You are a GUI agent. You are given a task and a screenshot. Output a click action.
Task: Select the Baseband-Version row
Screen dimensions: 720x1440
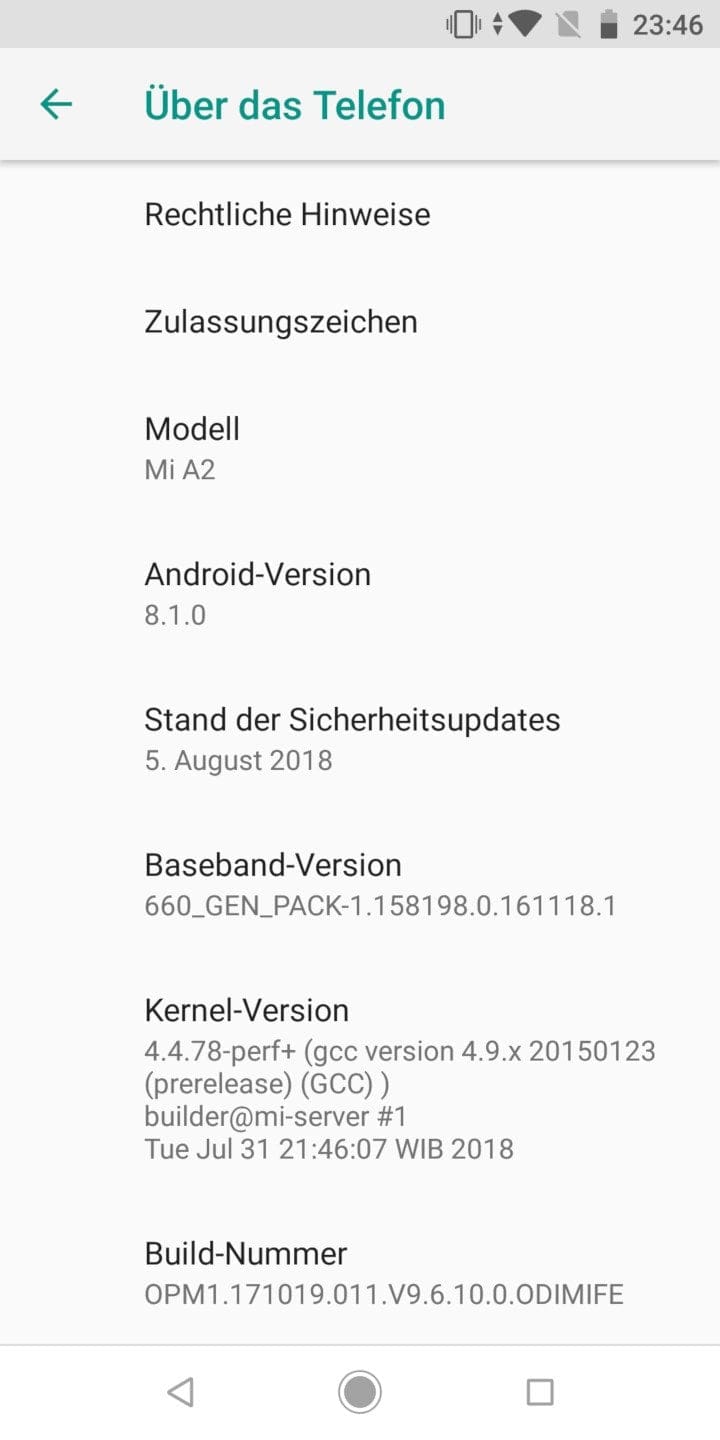pyautogui.click(x=360, y=885)
